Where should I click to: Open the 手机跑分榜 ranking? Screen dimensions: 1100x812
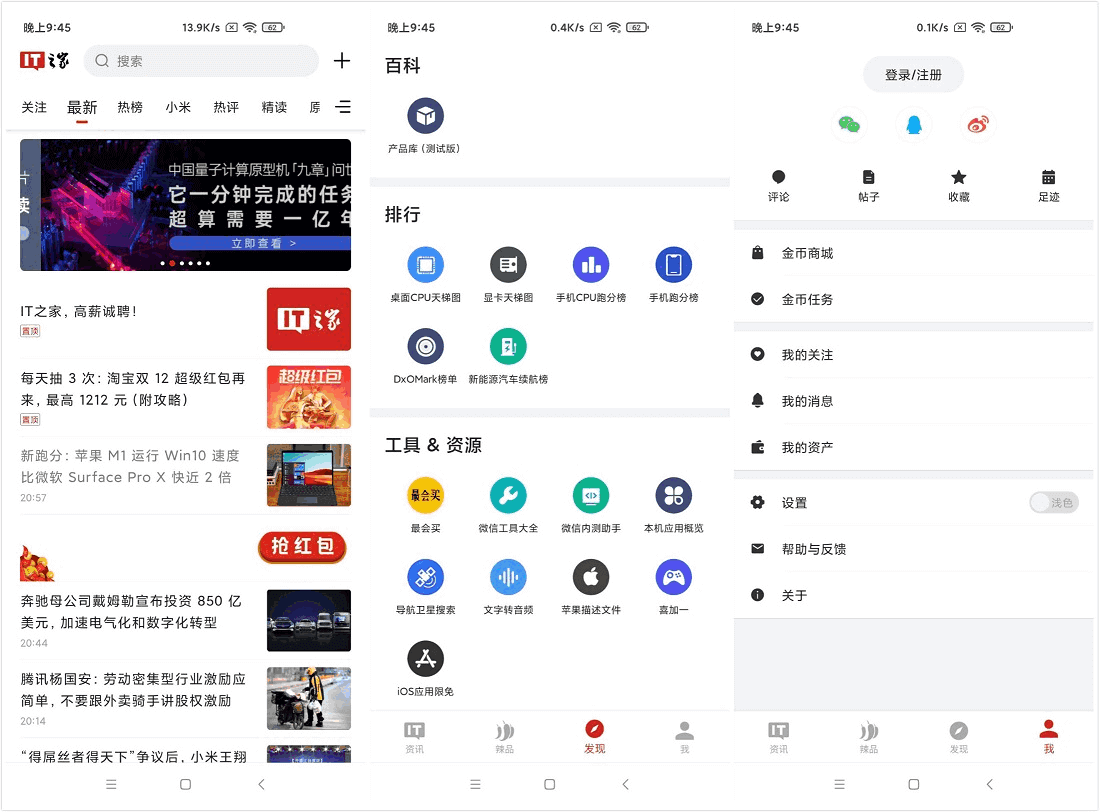coord(674,274)
